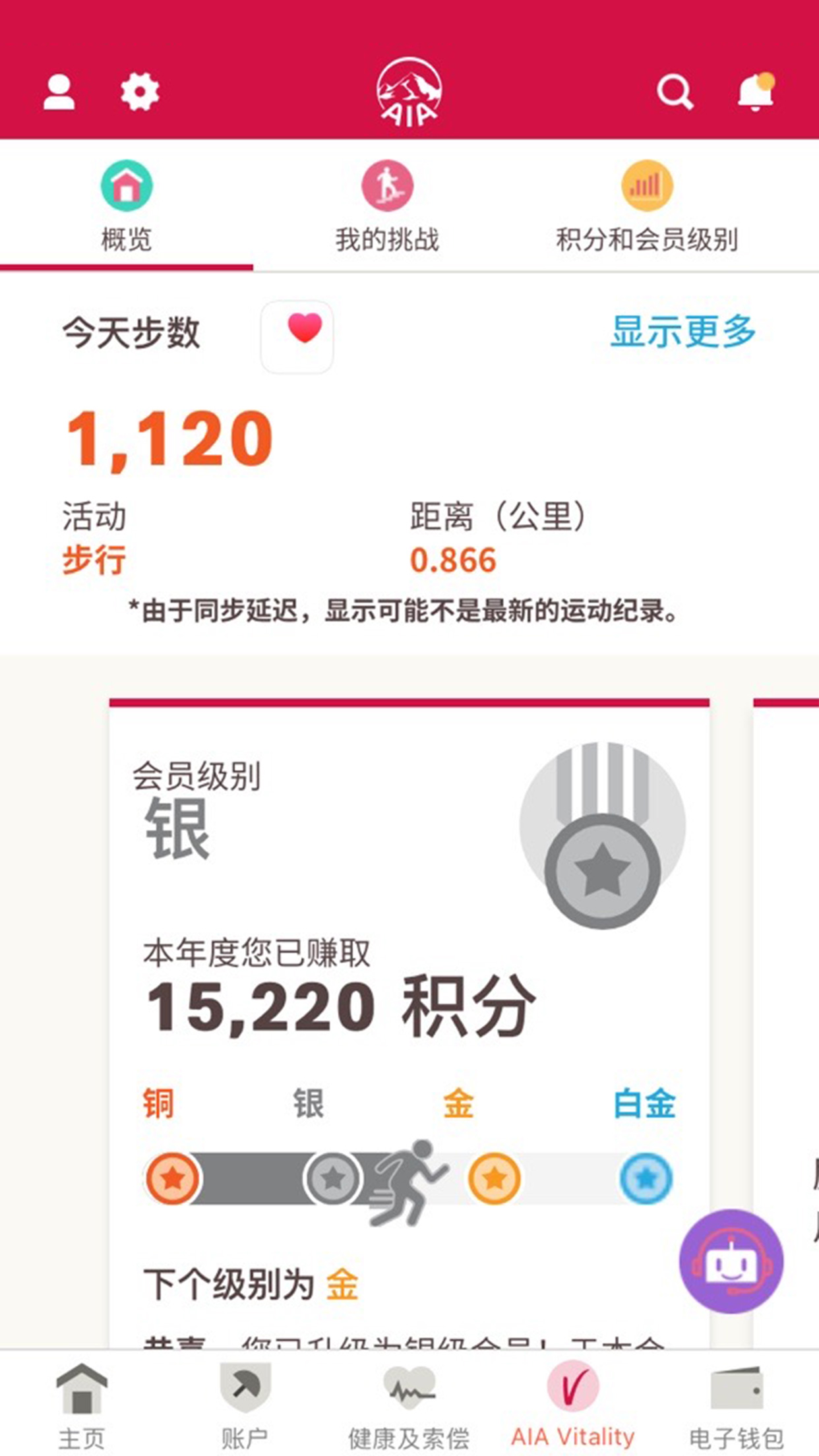Image resolution: width=819 pixels, height=1456 pixels.
Task: Open the notifications bell
Action: pyautogui.click(x=755, y=92)
